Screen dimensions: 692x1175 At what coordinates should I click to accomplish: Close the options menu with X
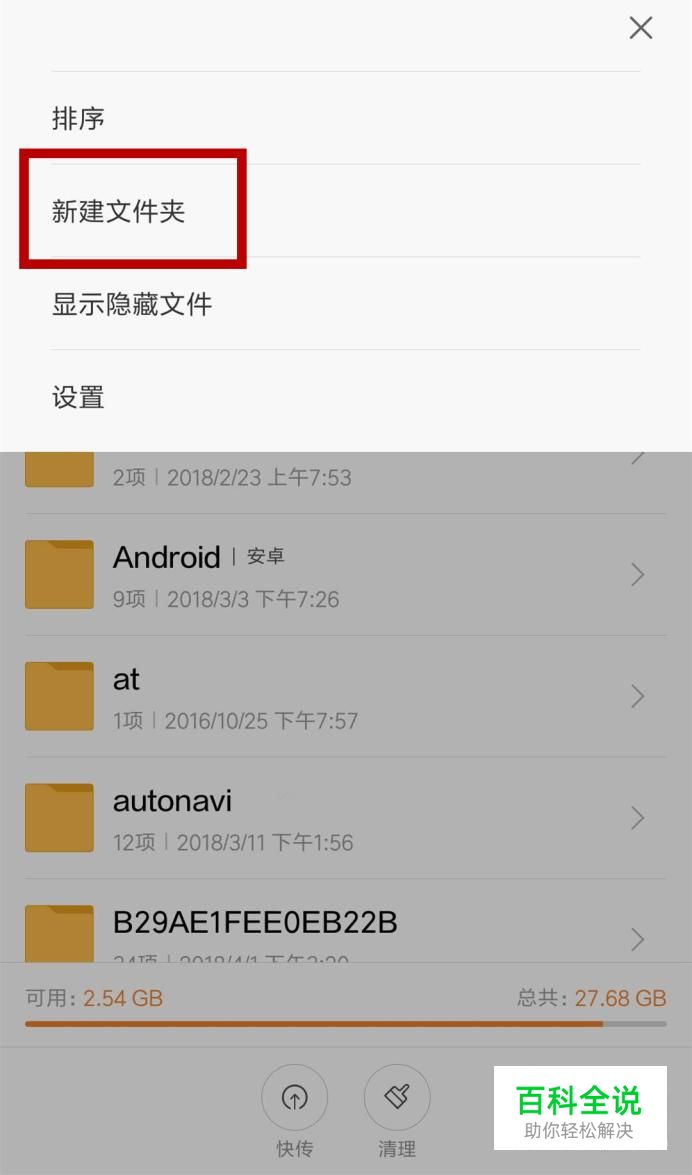pos(640,28)
